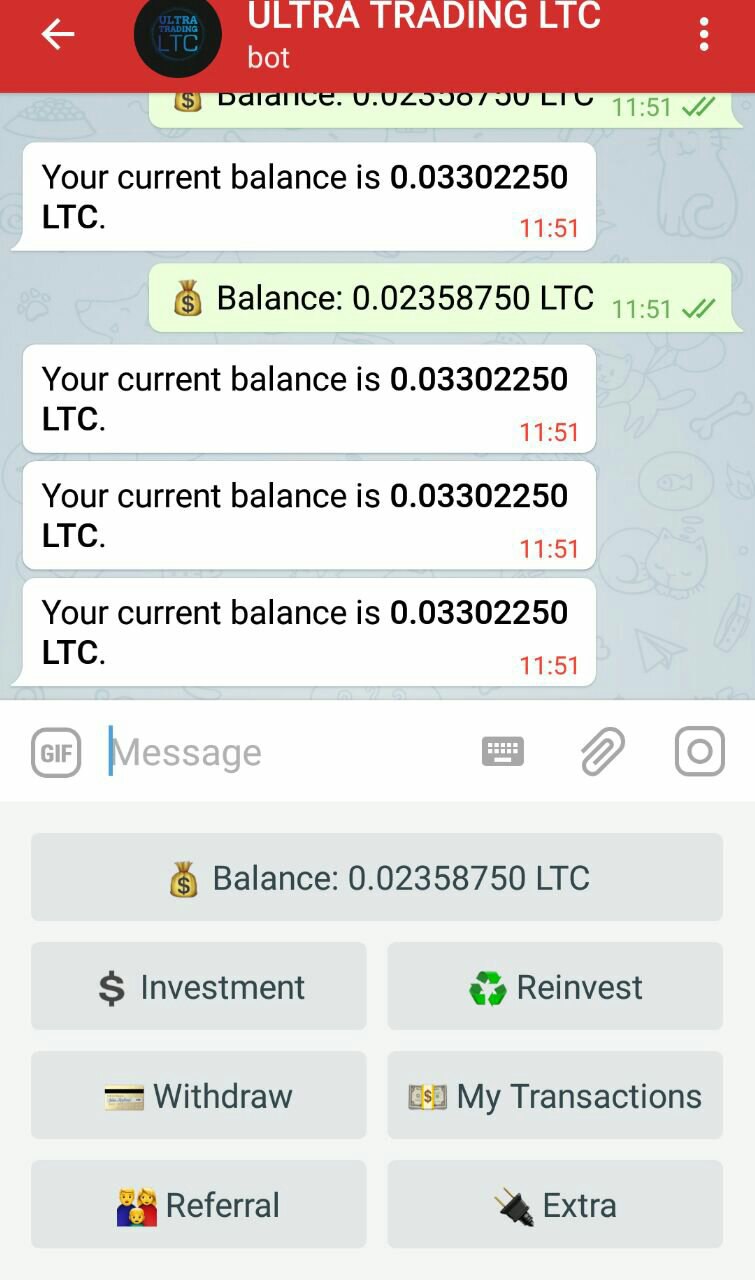Attach a file with the paperclip

point(603,751)
